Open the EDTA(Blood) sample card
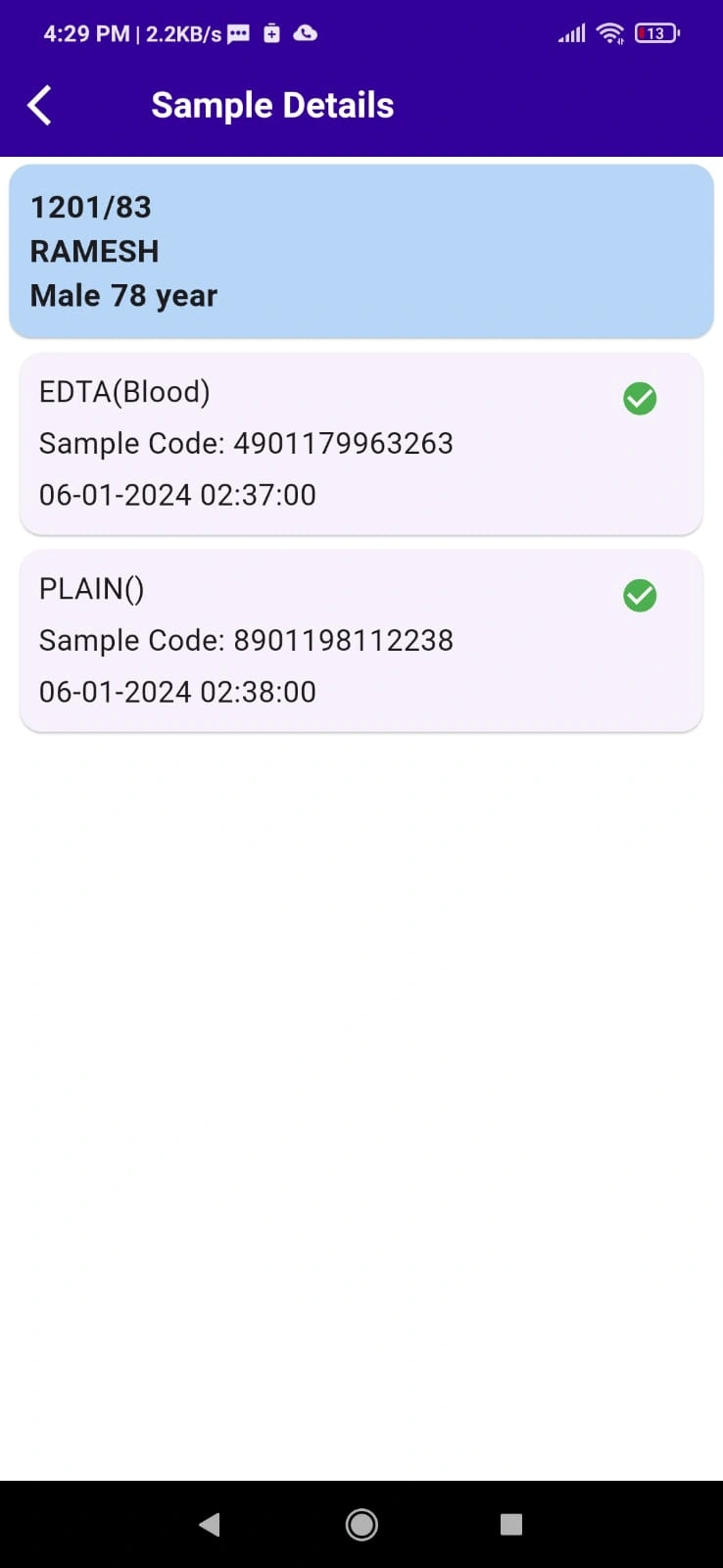 click(x=361, y=444)
